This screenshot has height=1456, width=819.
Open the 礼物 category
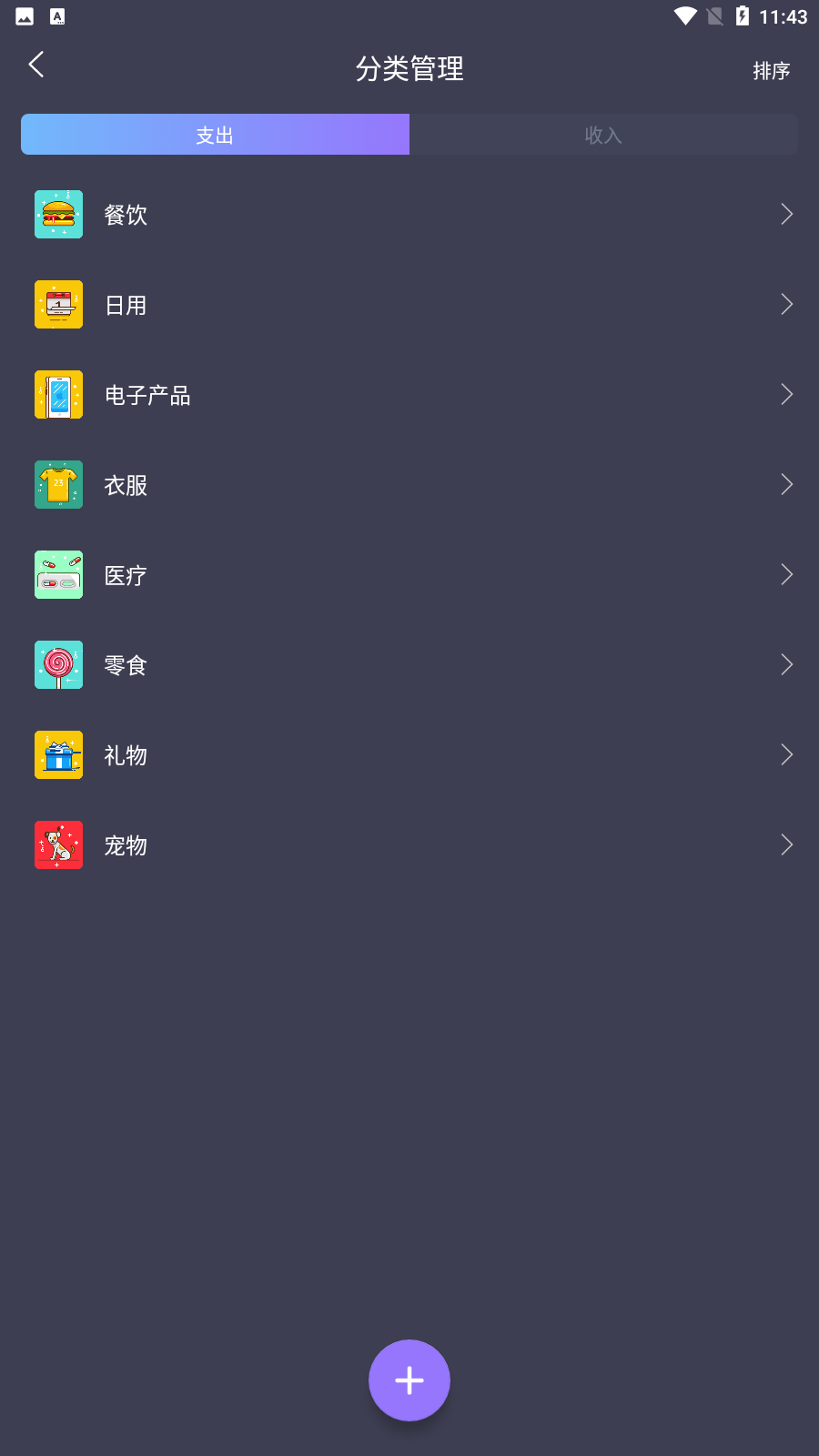tap(409, 755)
